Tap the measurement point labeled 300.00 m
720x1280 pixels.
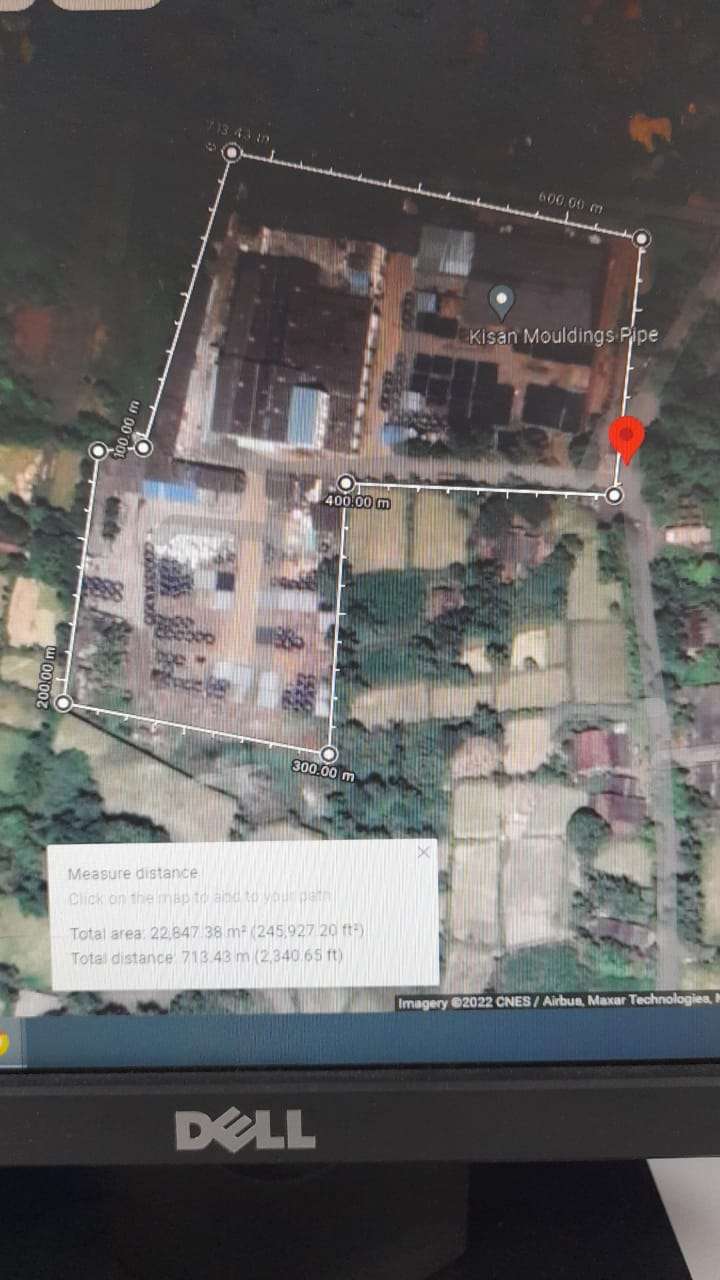[x=329, y=753]
